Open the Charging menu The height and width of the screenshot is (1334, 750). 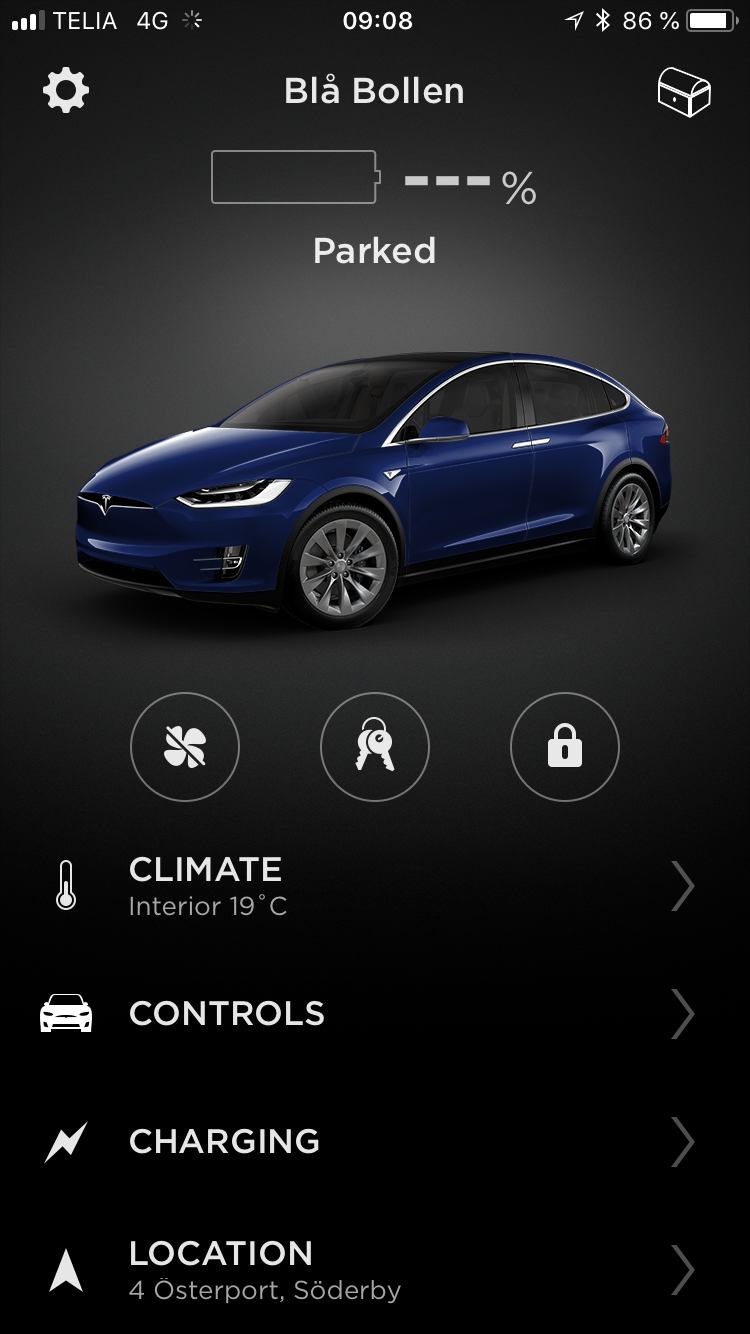375,1141
